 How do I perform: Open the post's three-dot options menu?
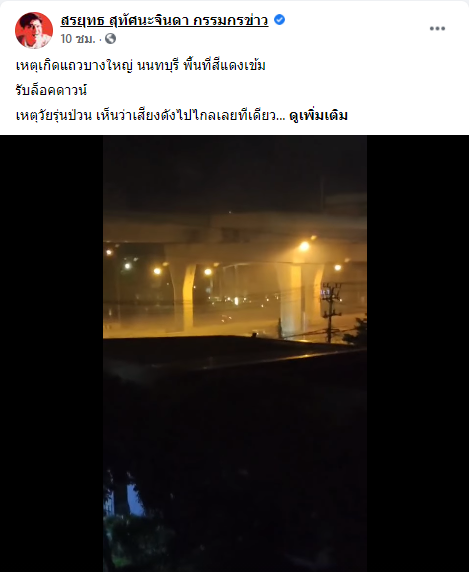[437, 29]
